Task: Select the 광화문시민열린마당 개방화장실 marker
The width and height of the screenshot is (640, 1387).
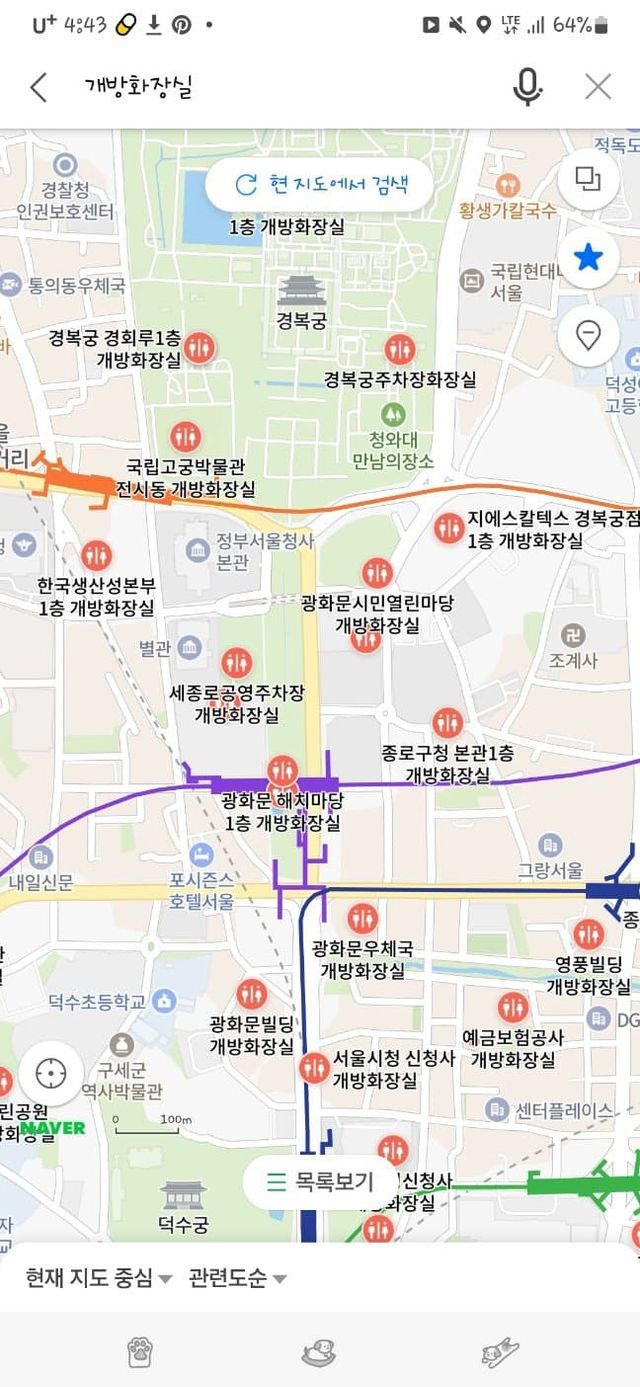Action: click(x=377, y=573)
